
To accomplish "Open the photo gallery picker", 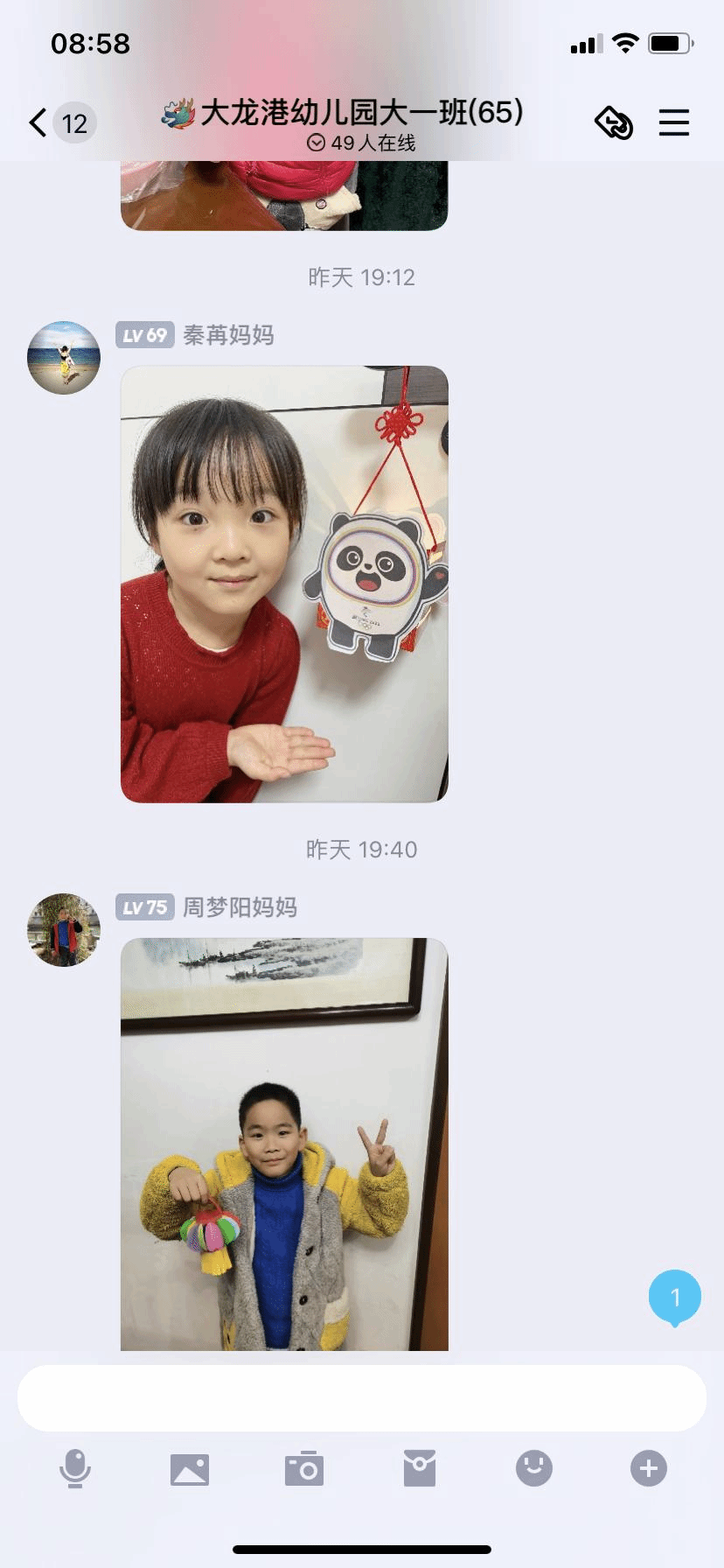I will click(190, 1468).
